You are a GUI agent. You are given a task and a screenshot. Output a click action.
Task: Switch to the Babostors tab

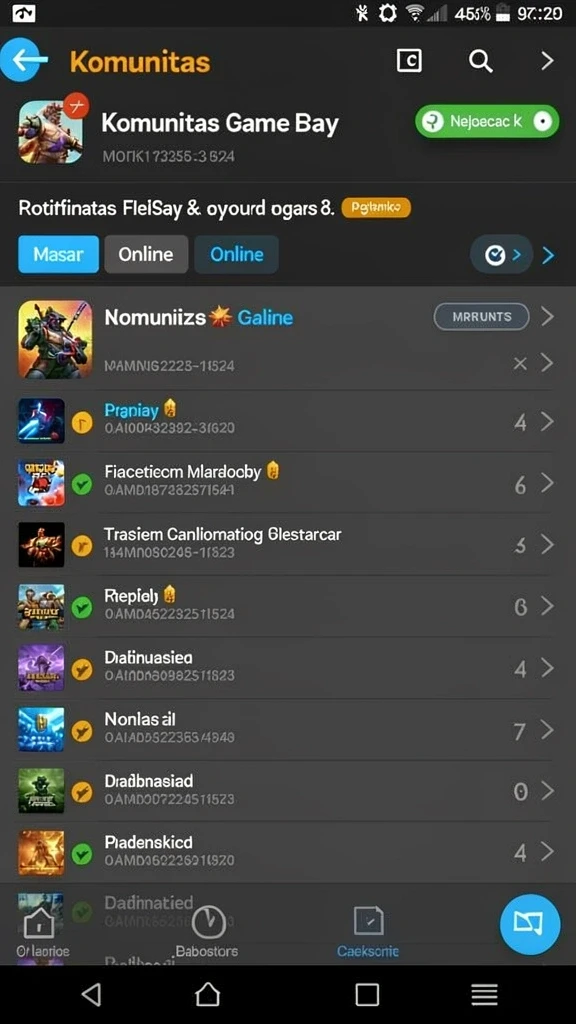207,931
